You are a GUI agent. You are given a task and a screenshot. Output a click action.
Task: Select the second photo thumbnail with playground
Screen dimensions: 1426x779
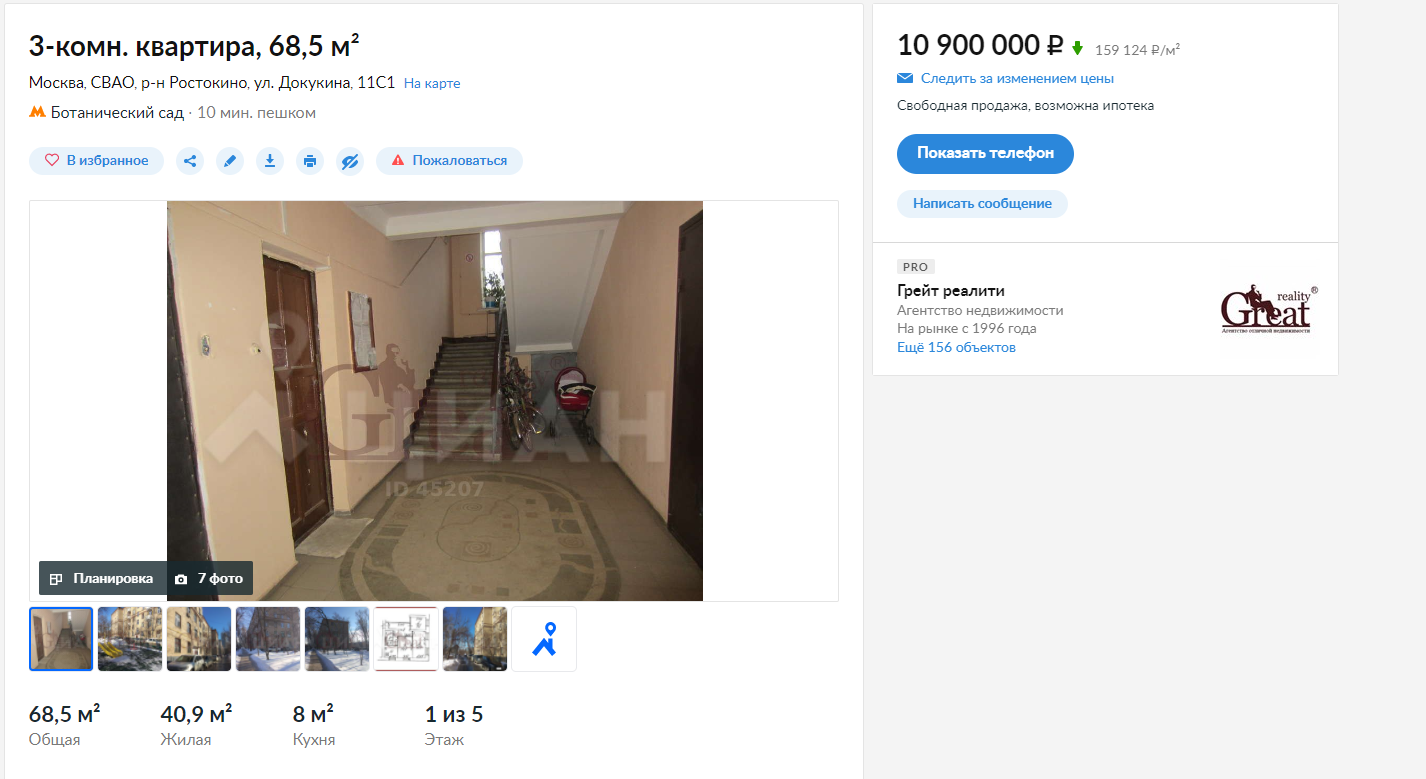pyautogui.click(x=130, y=639)
